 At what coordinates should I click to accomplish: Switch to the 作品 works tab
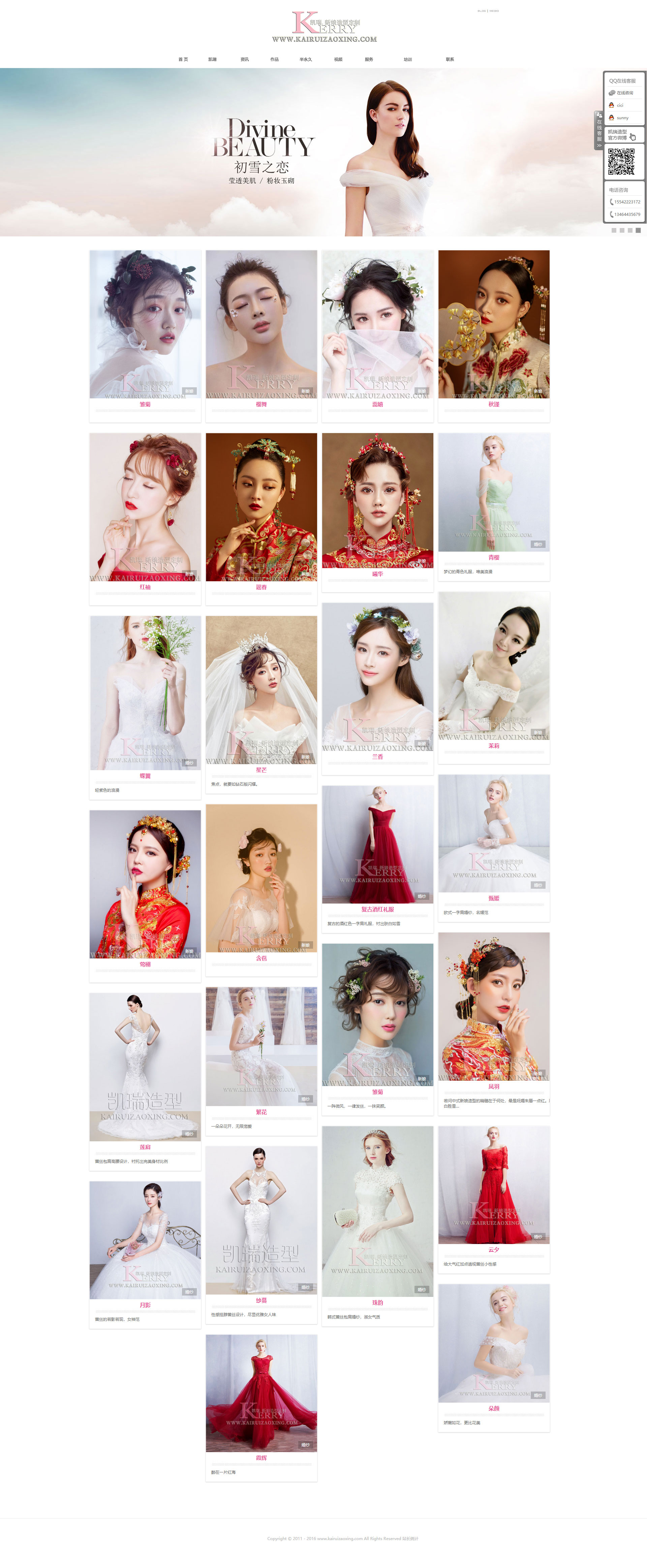274,60
